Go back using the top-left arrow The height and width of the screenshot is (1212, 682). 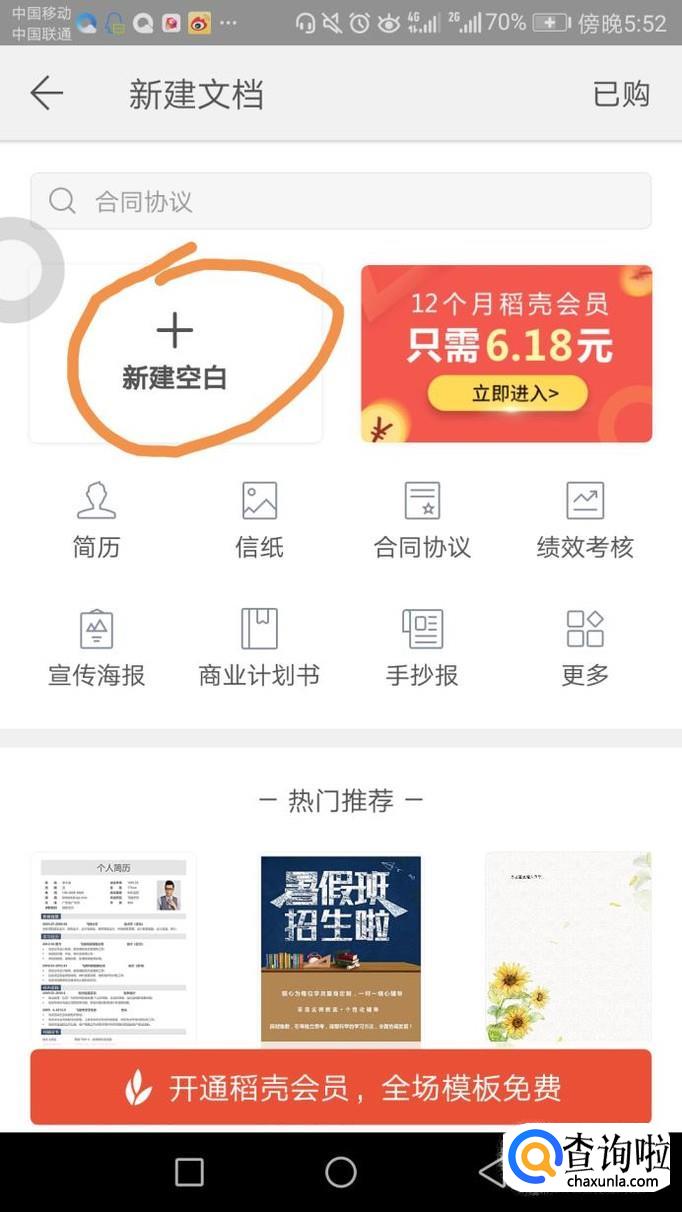click(x=47, y=94)
